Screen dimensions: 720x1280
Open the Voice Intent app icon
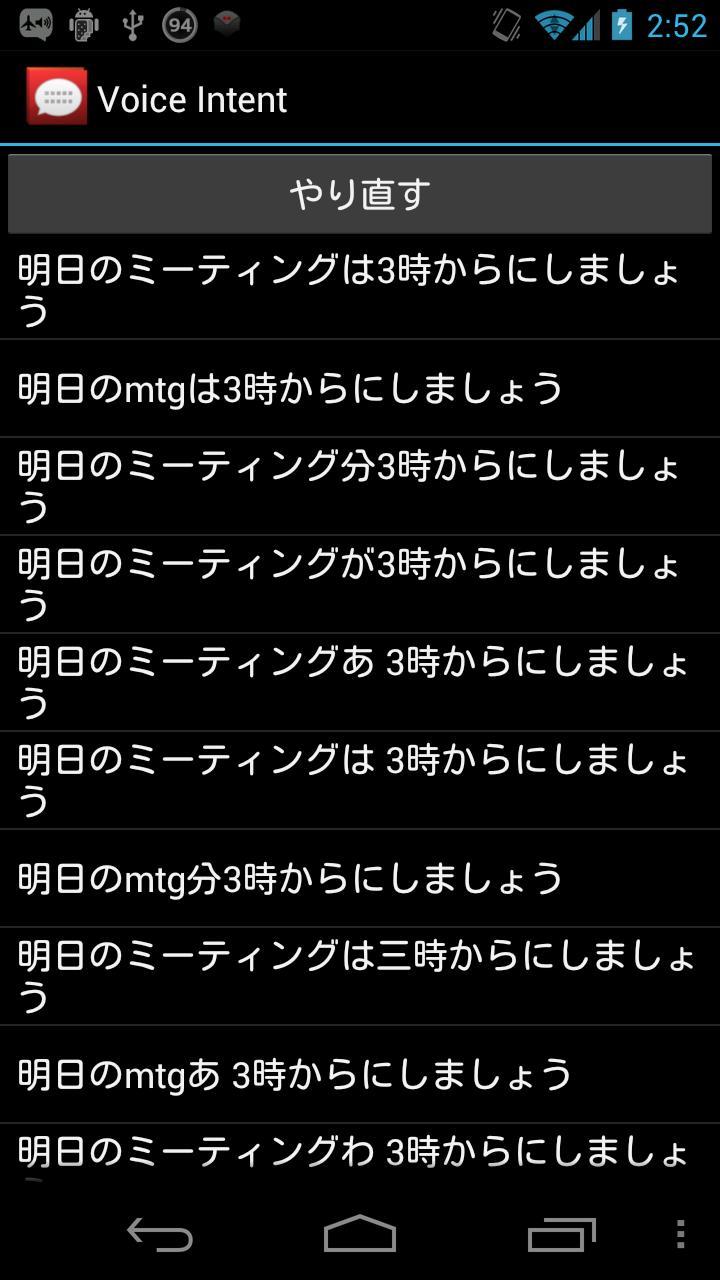point(55,97)
